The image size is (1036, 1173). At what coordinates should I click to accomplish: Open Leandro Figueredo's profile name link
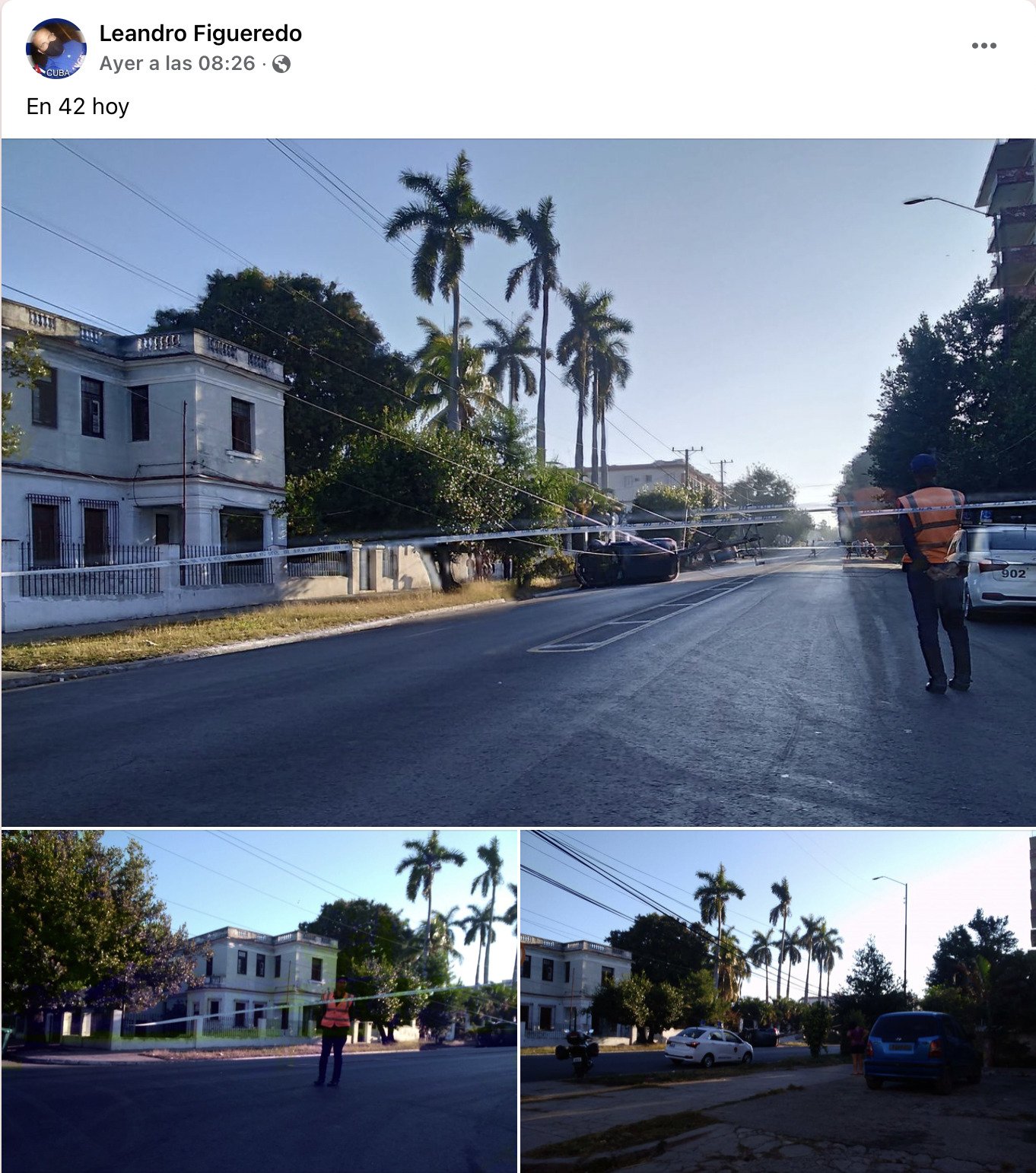(200, 33)
